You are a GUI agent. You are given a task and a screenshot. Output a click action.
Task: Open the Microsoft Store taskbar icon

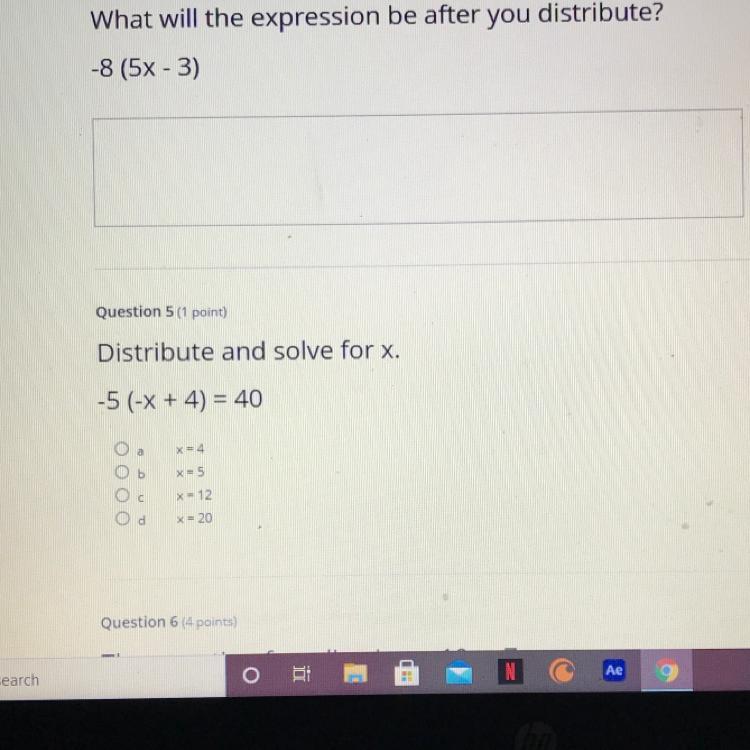pos(406,674)
